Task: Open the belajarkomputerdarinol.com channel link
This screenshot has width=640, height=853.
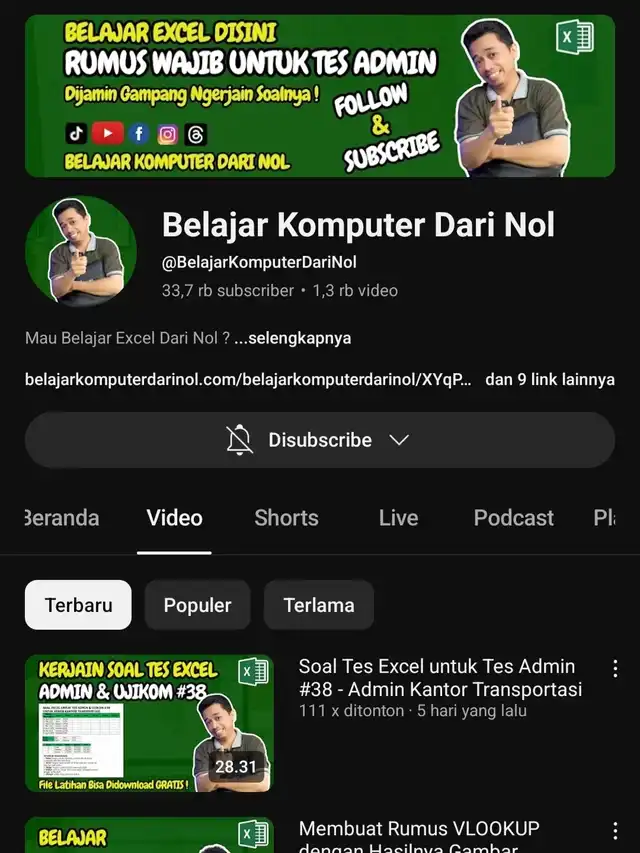Action: [248, 380]
